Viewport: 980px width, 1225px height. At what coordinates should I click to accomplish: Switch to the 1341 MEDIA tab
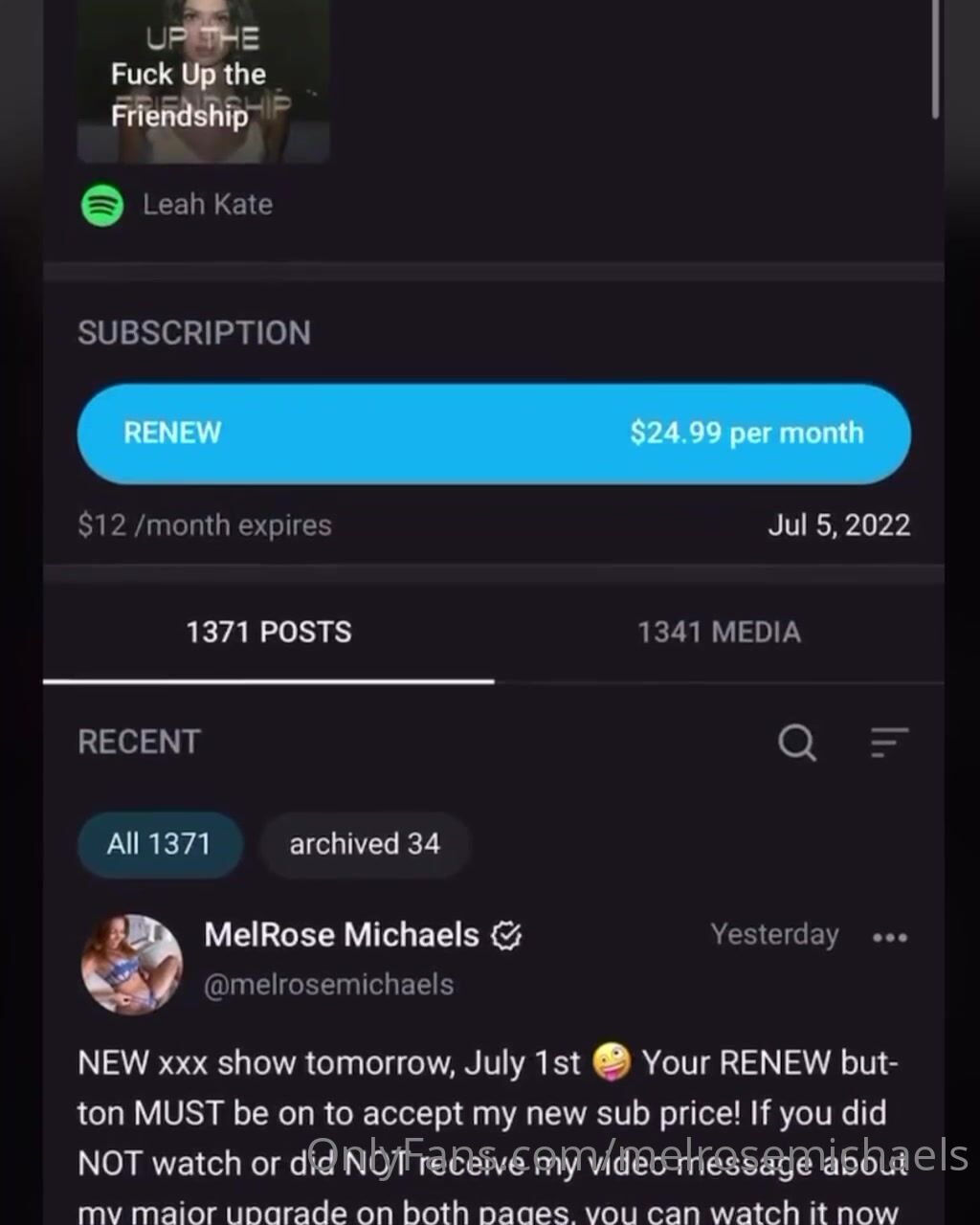click(719, 632)
